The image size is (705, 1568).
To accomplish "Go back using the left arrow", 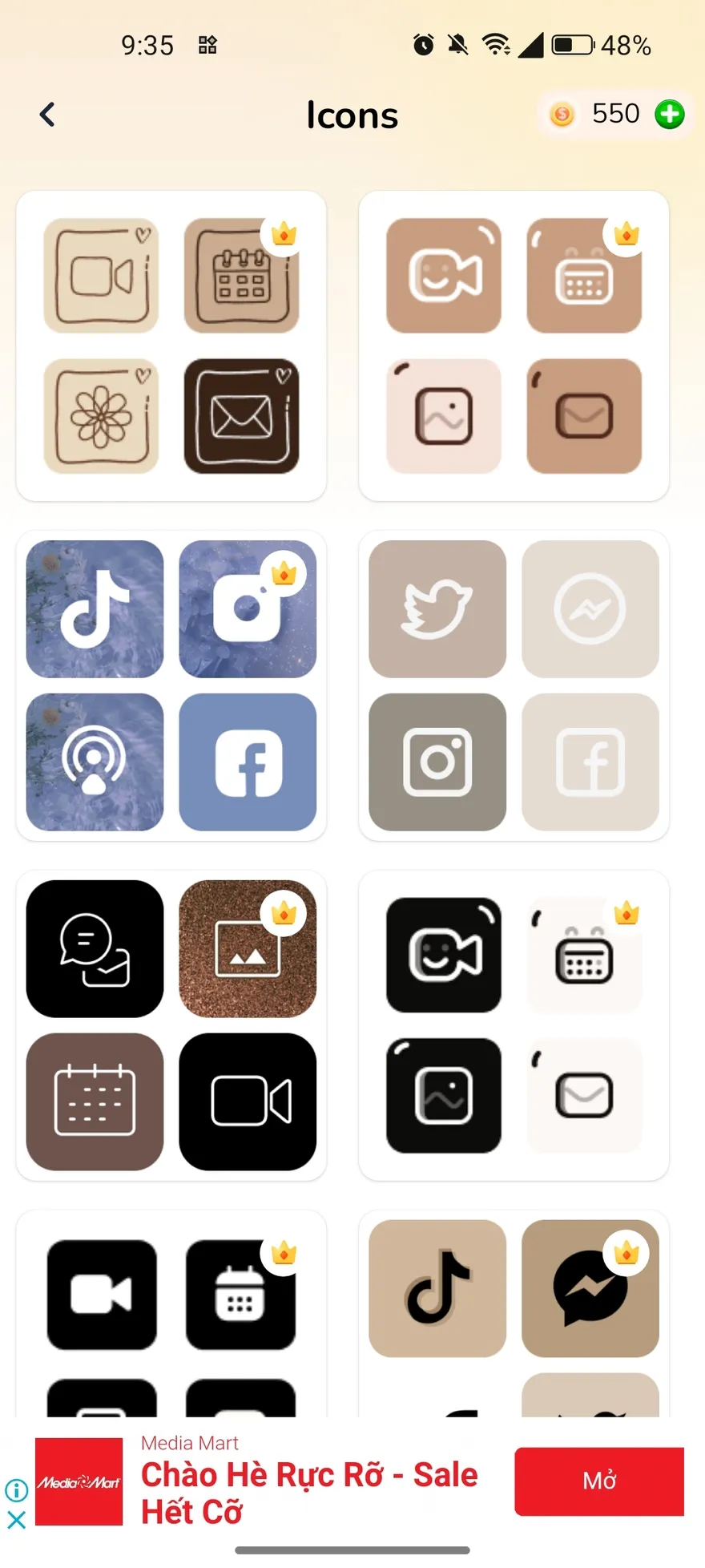I will tap(46, 114).
